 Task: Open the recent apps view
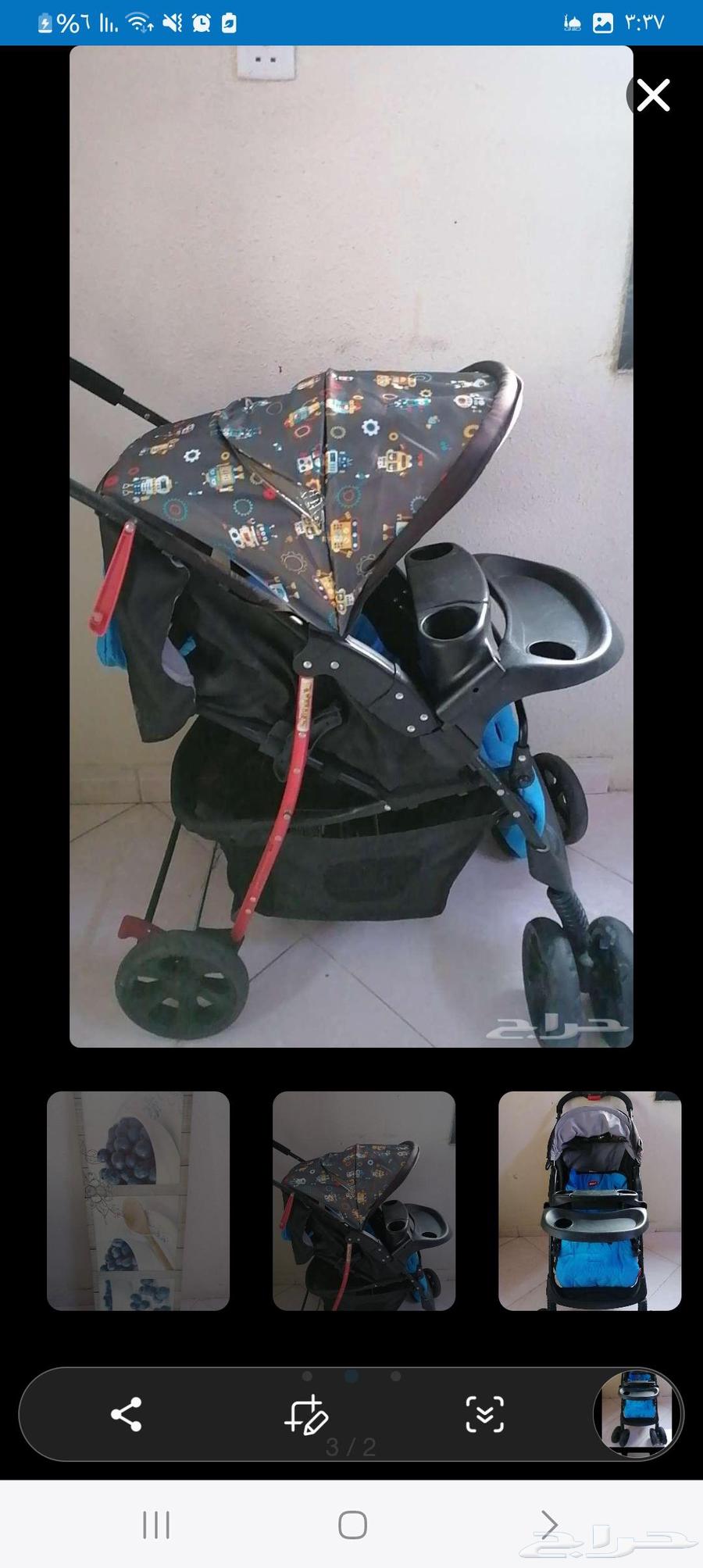[156, 1524]
